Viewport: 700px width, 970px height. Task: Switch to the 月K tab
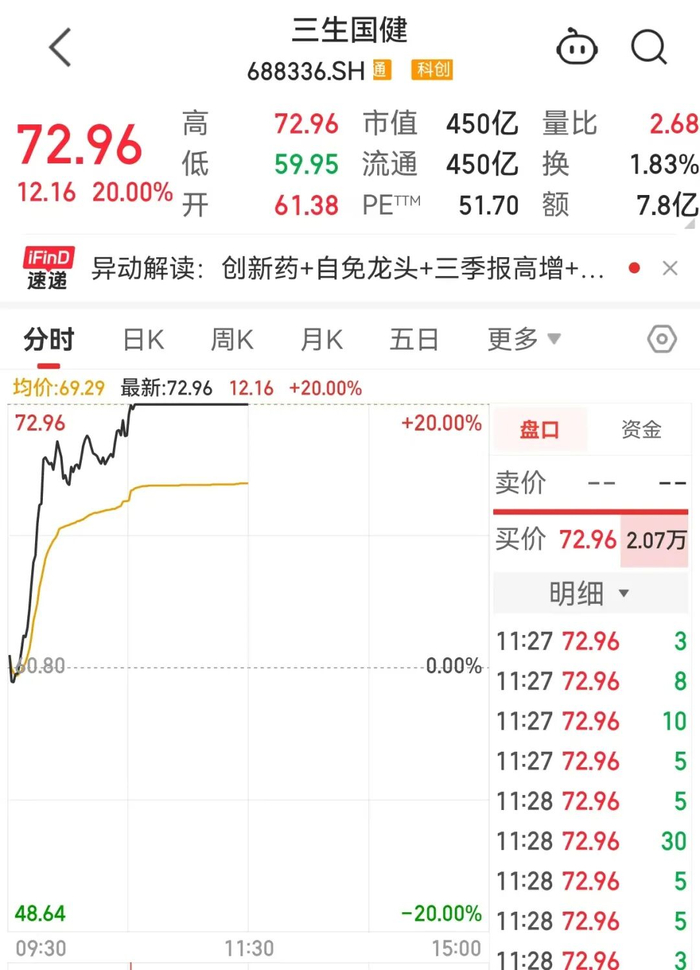click(x=322, y=340)
